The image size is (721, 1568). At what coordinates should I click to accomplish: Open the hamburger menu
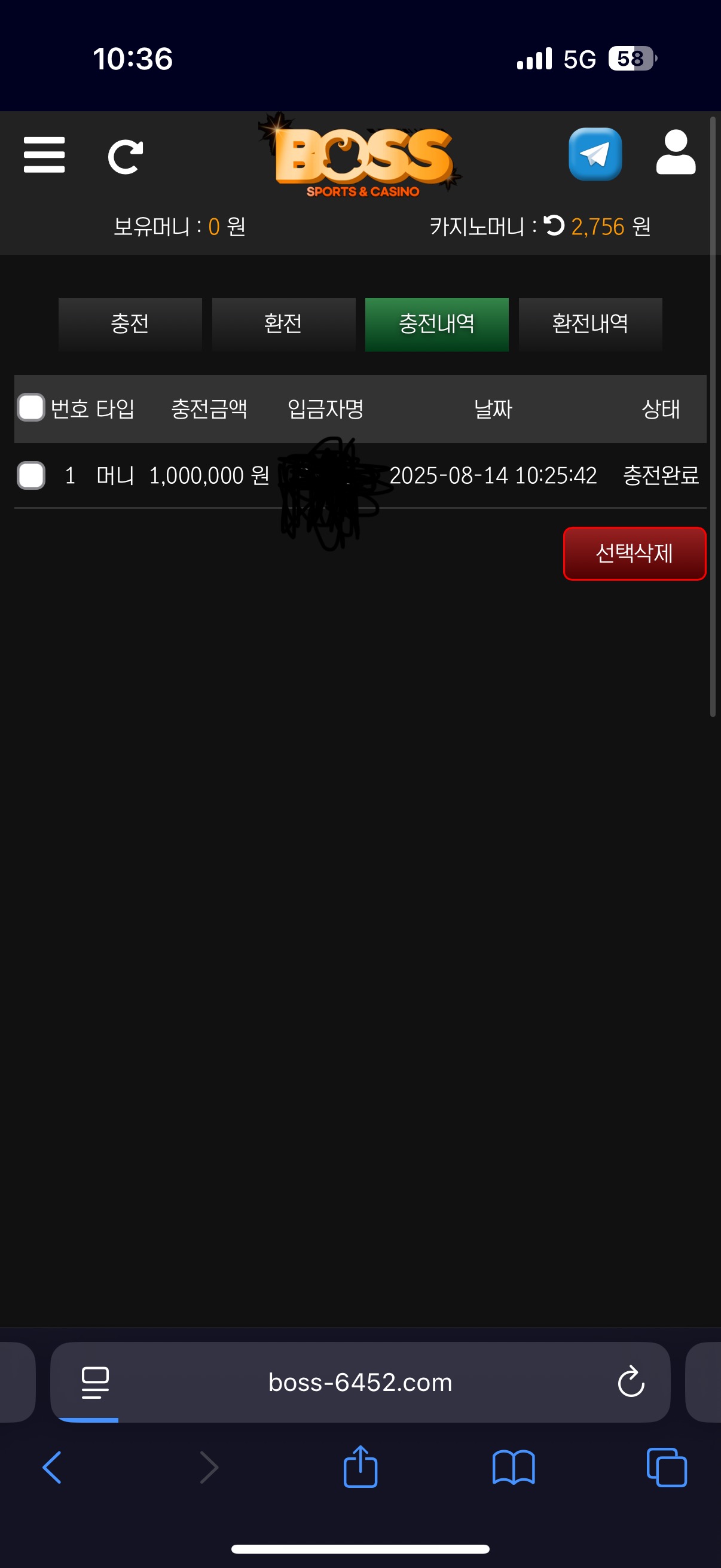[x=44, y=155]
